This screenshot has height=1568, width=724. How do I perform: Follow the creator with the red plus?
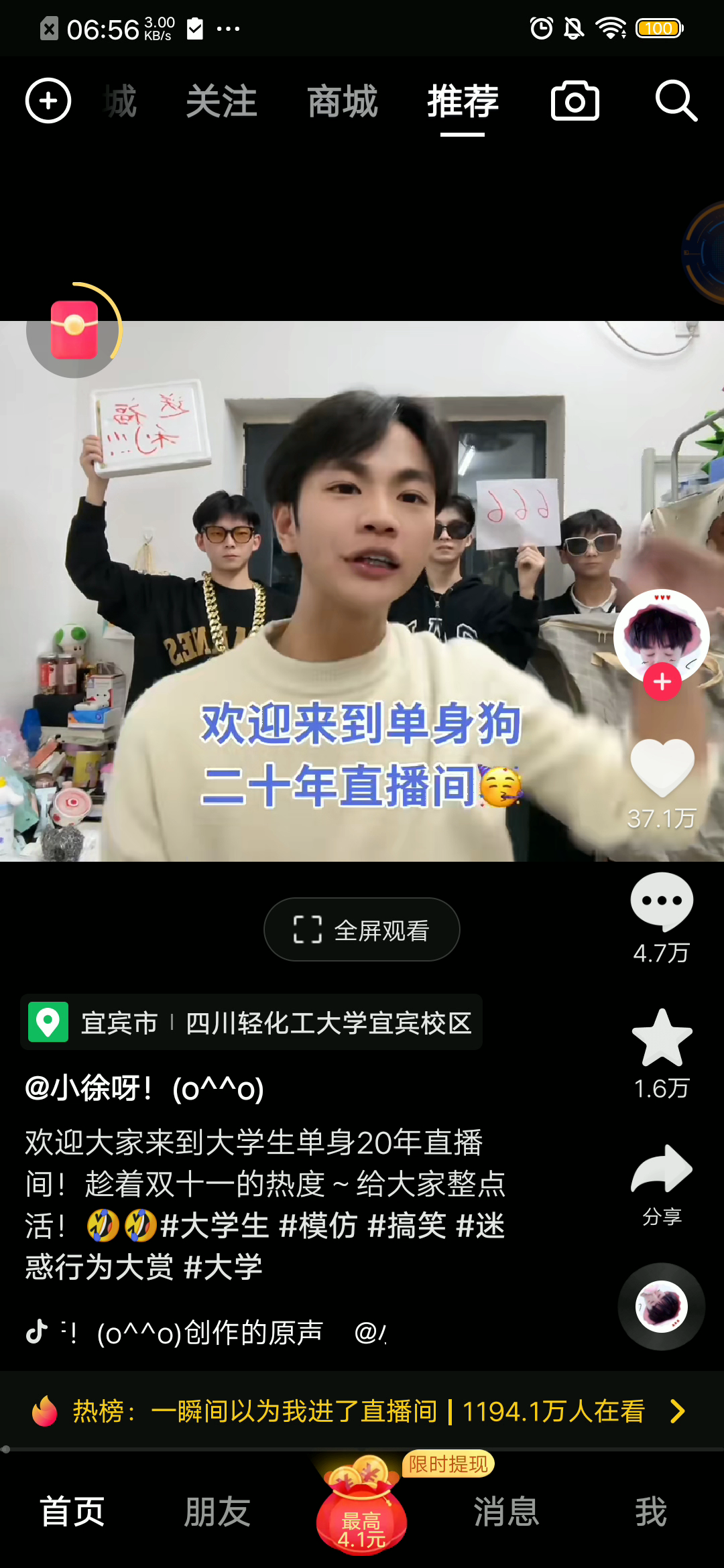[662, 682]
